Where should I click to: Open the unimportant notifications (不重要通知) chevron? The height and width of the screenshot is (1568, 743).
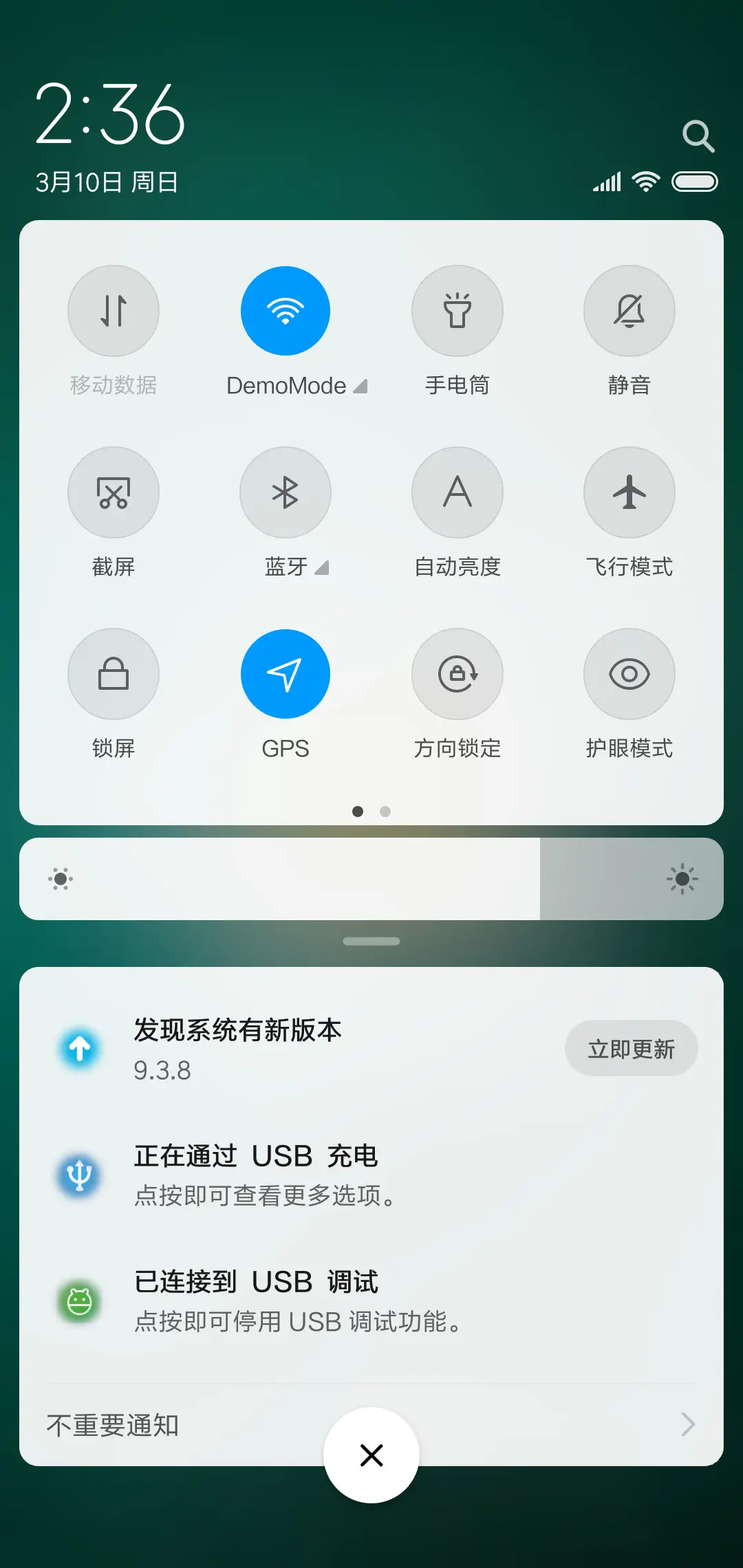click(687, 1424)
